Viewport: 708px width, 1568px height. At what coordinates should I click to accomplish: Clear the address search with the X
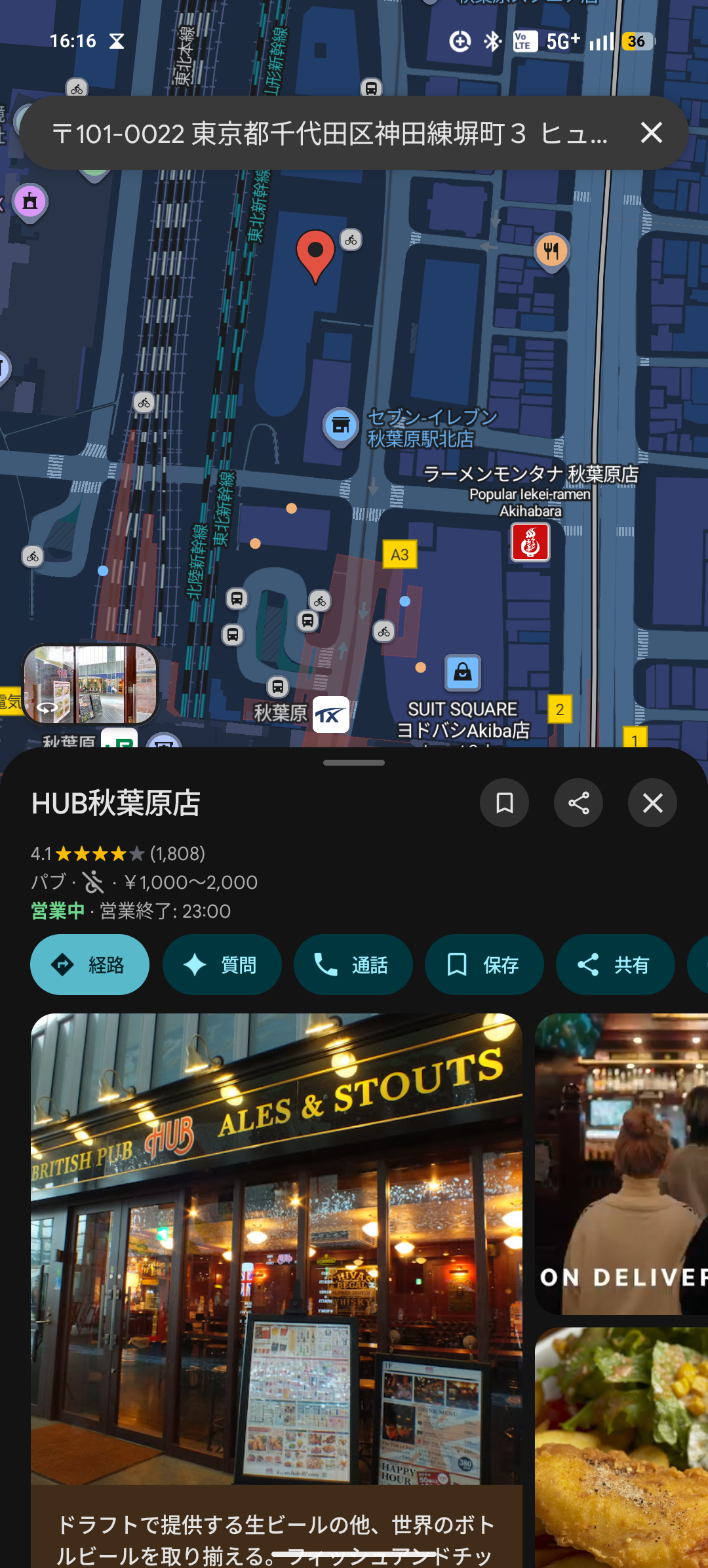tap(651, 133)
